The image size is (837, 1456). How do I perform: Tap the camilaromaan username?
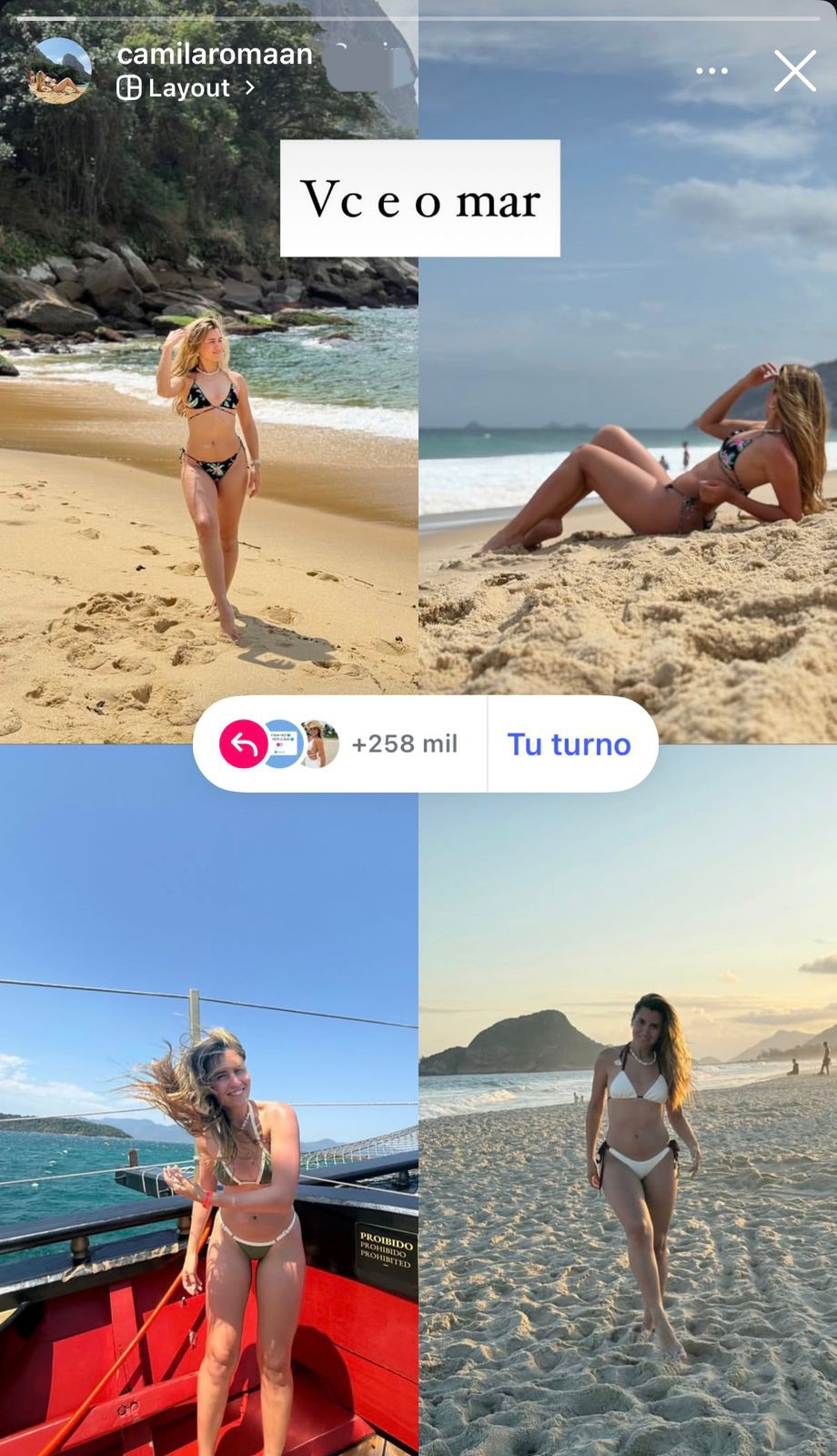click(215, 55)
